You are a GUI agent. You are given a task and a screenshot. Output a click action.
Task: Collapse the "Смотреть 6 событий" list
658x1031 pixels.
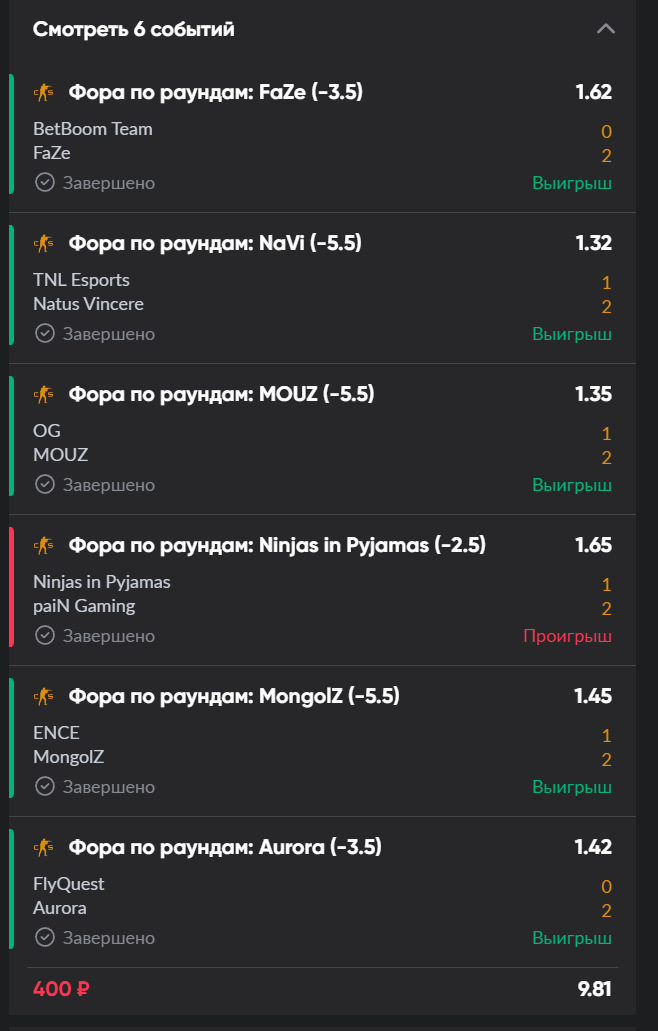point(605,29)
